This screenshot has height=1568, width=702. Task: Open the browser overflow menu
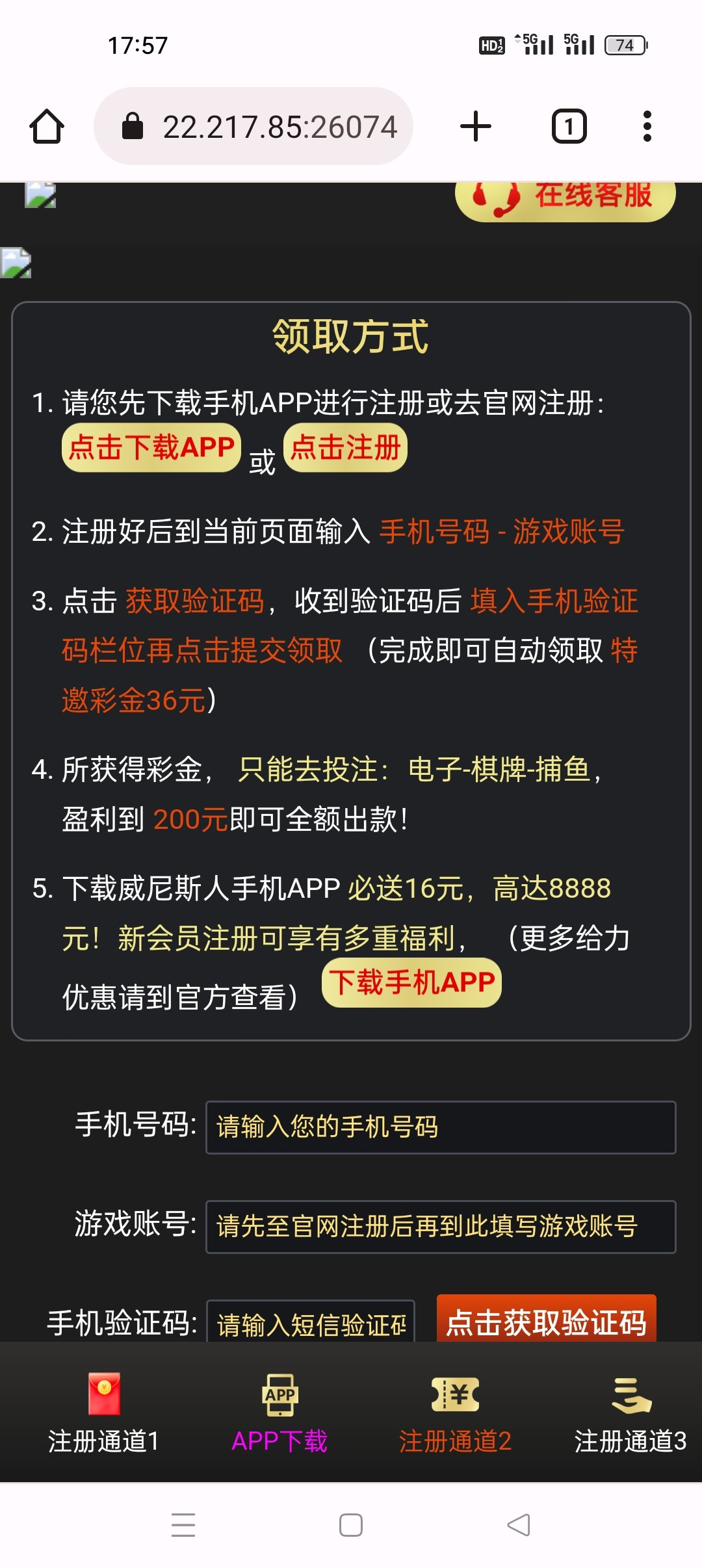(647, 126)
